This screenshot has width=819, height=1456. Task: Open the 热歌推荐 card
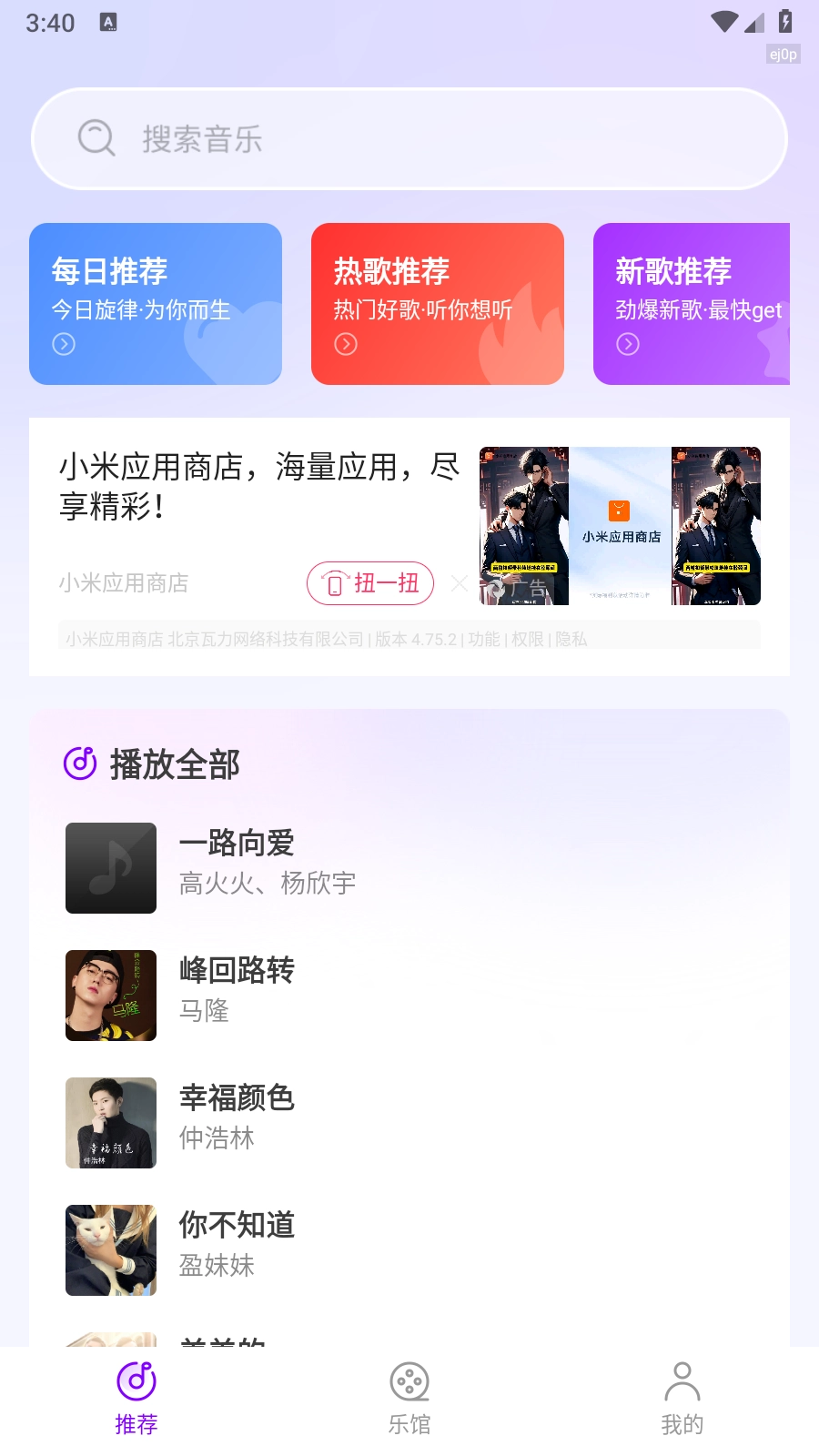[438, 304]
